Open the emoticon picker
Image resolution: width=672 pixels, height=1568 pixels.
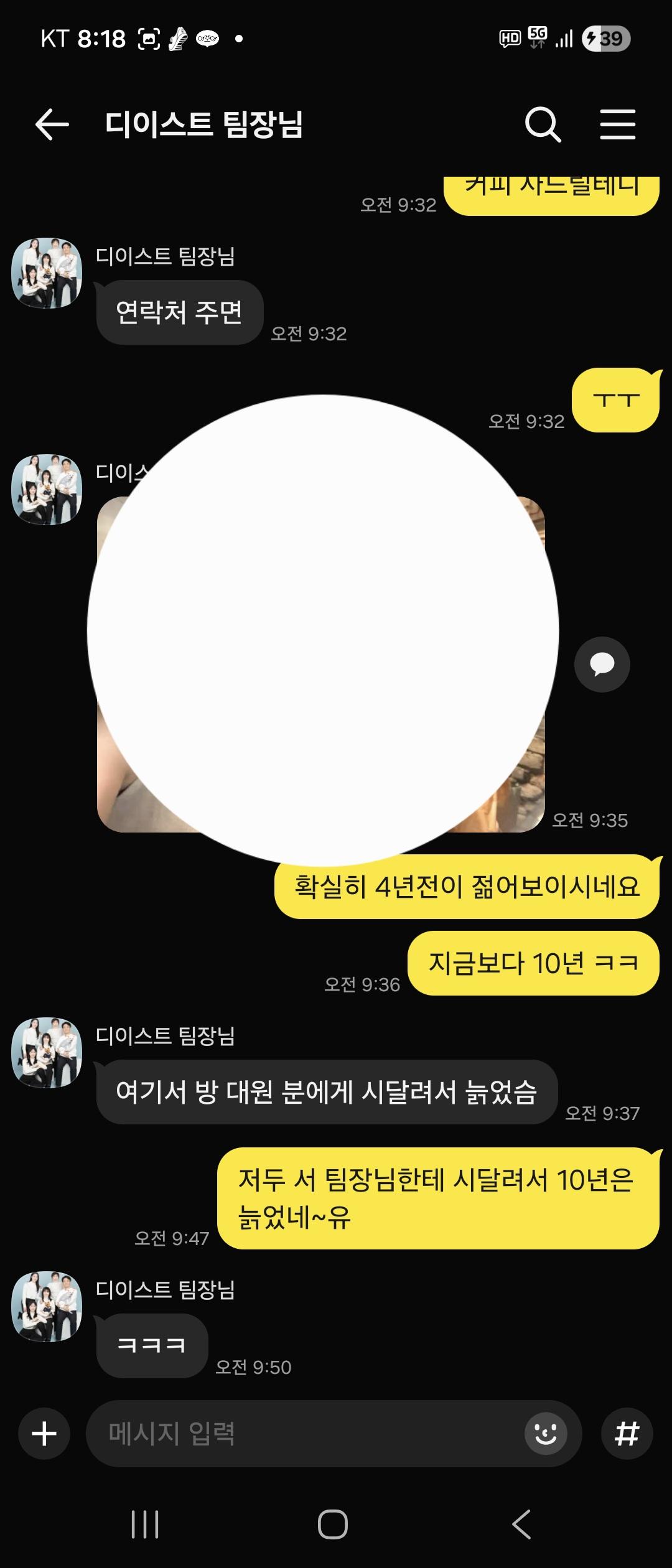coord(546,1434)
